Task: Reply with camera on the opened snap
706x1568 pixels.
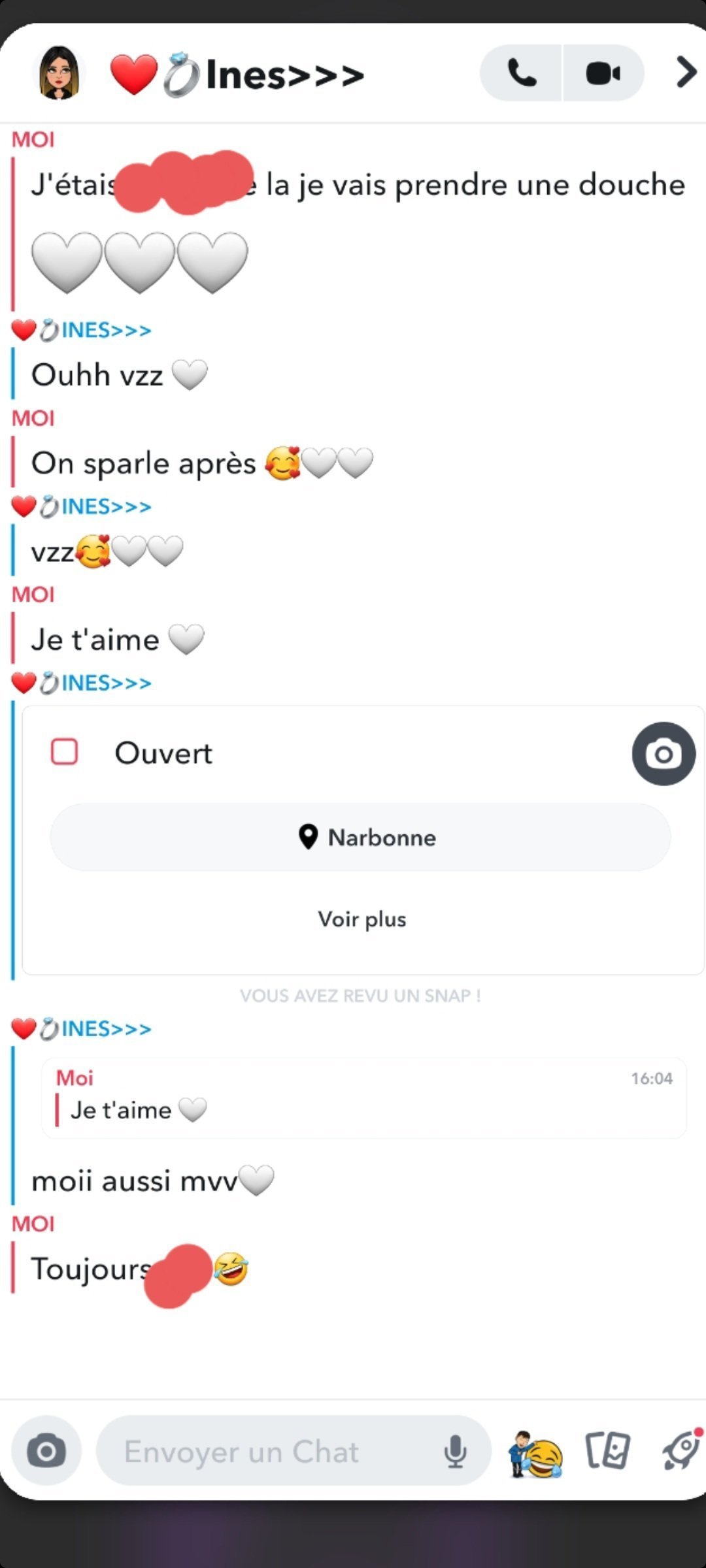Action: 664,753
